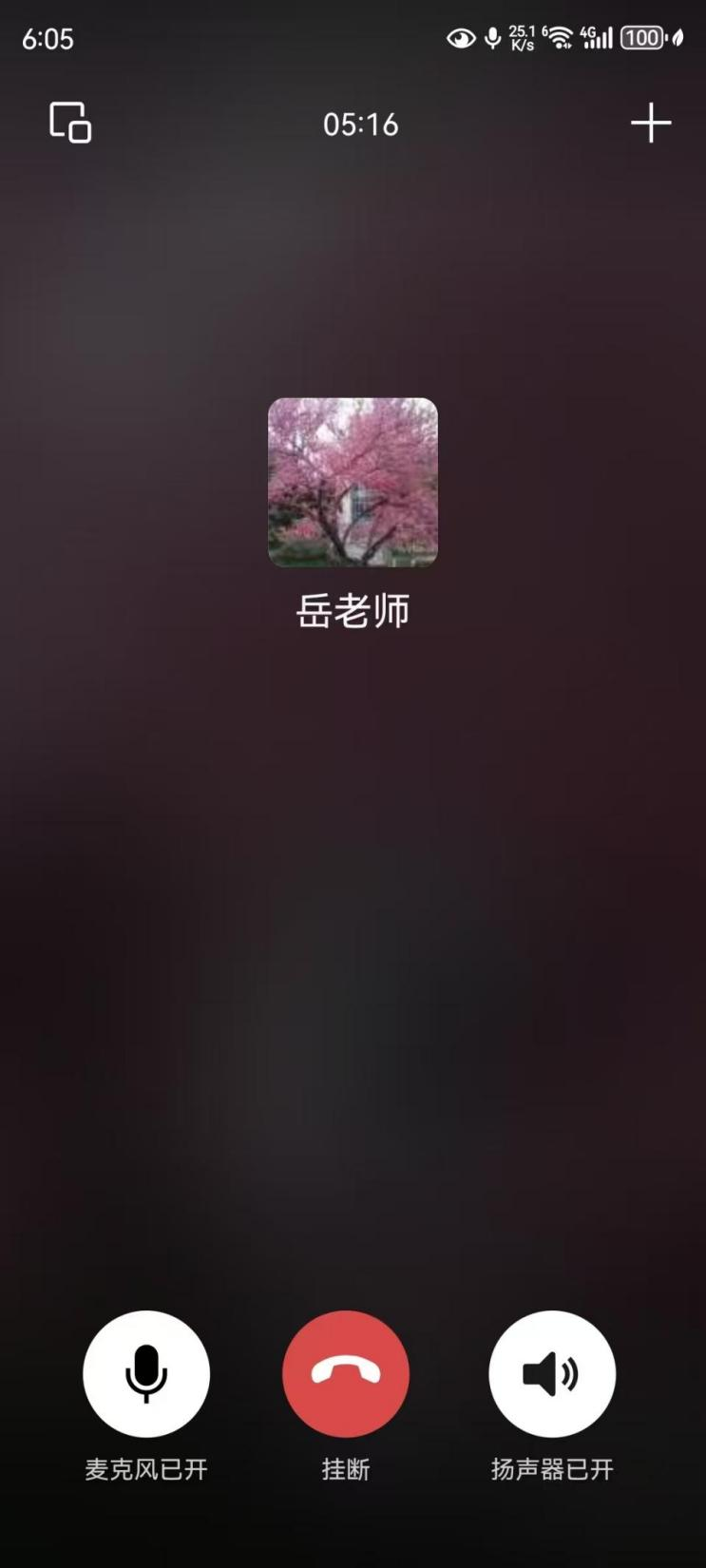Mute the microphone

coord(146,1373)
